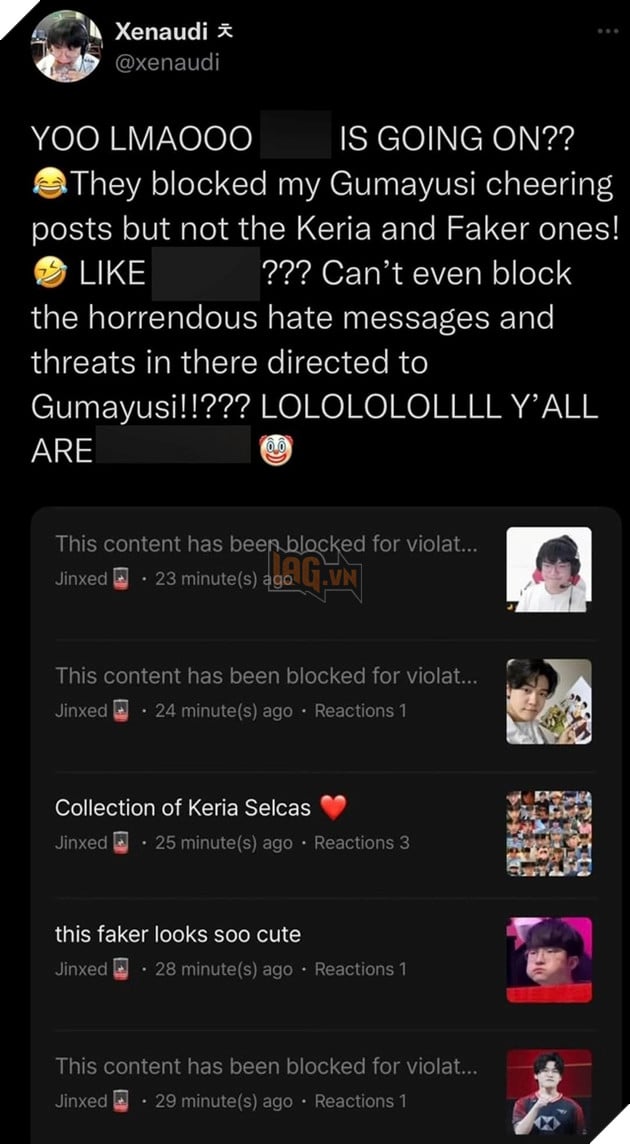
Task: Open the tweet's overflow menu
Action: 607,31
